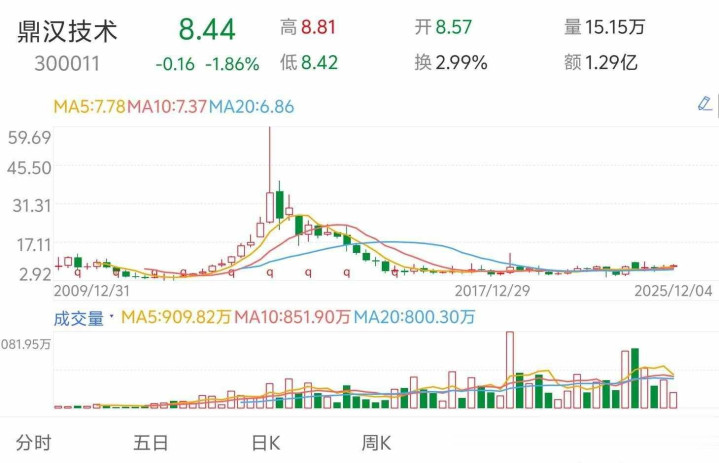Open the 周K weekly chart tab

tap(376, 441)
